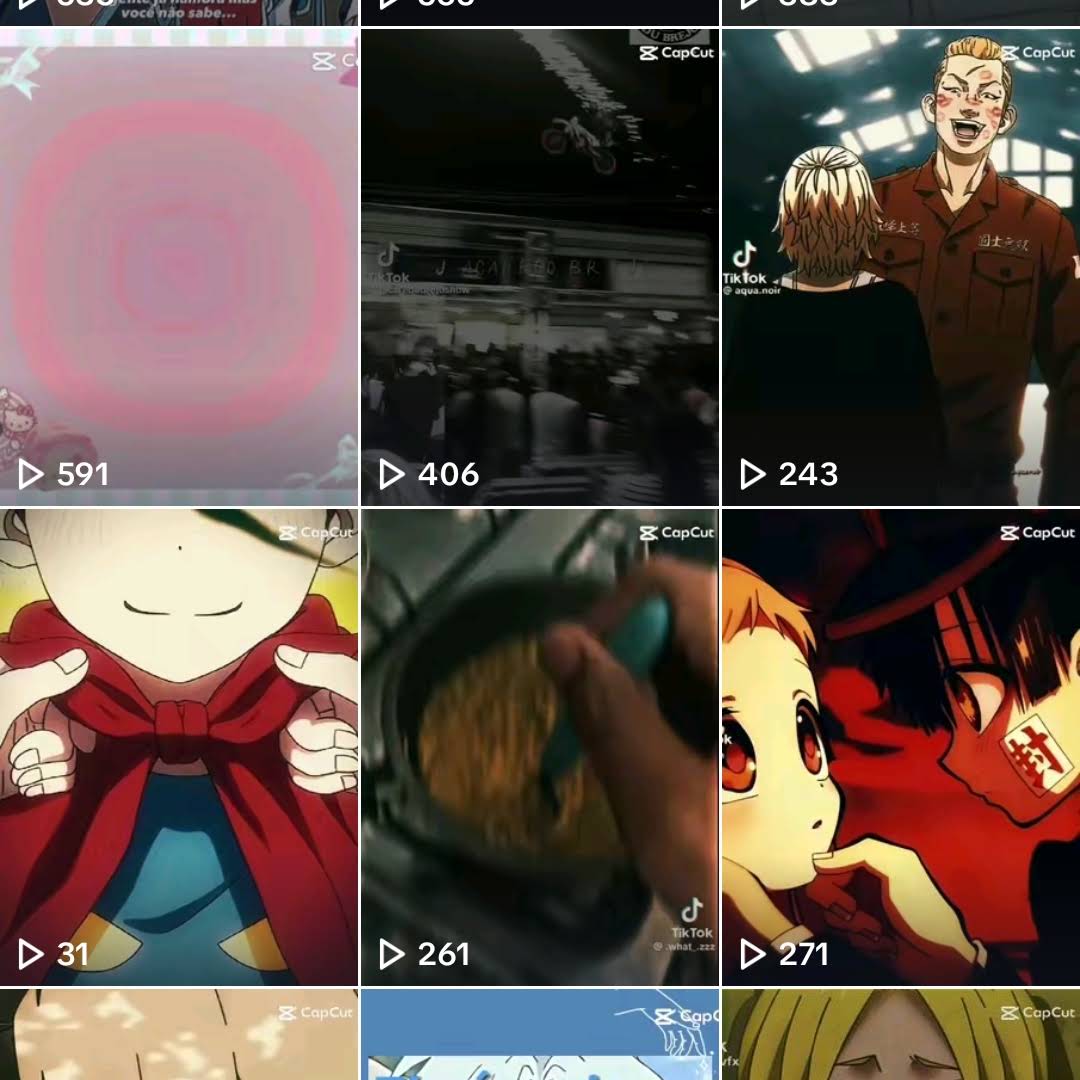Open the pink Hello Kitty video with 591 views

coord(178,267)
